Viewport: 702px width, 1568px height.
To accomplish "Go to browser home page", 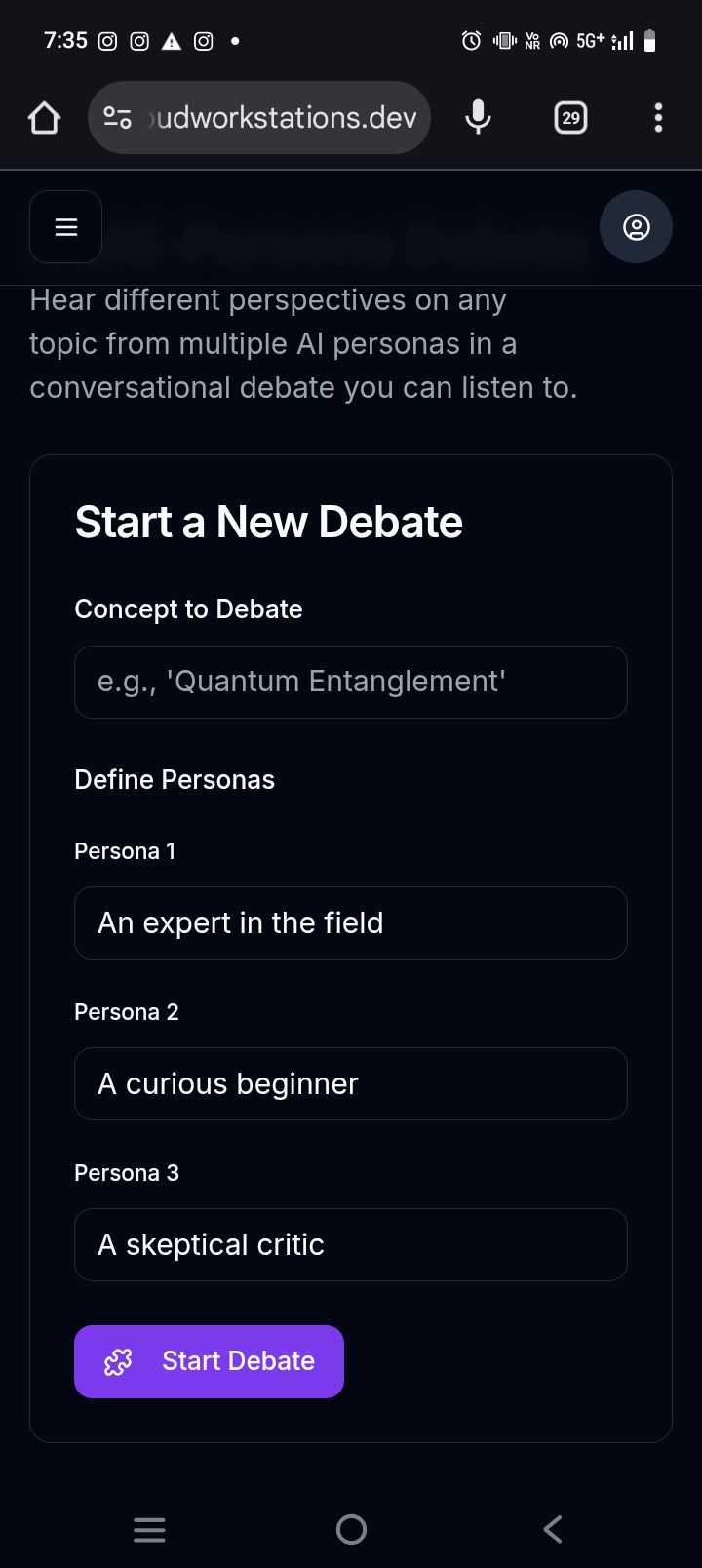I will [x=44, y=118].
